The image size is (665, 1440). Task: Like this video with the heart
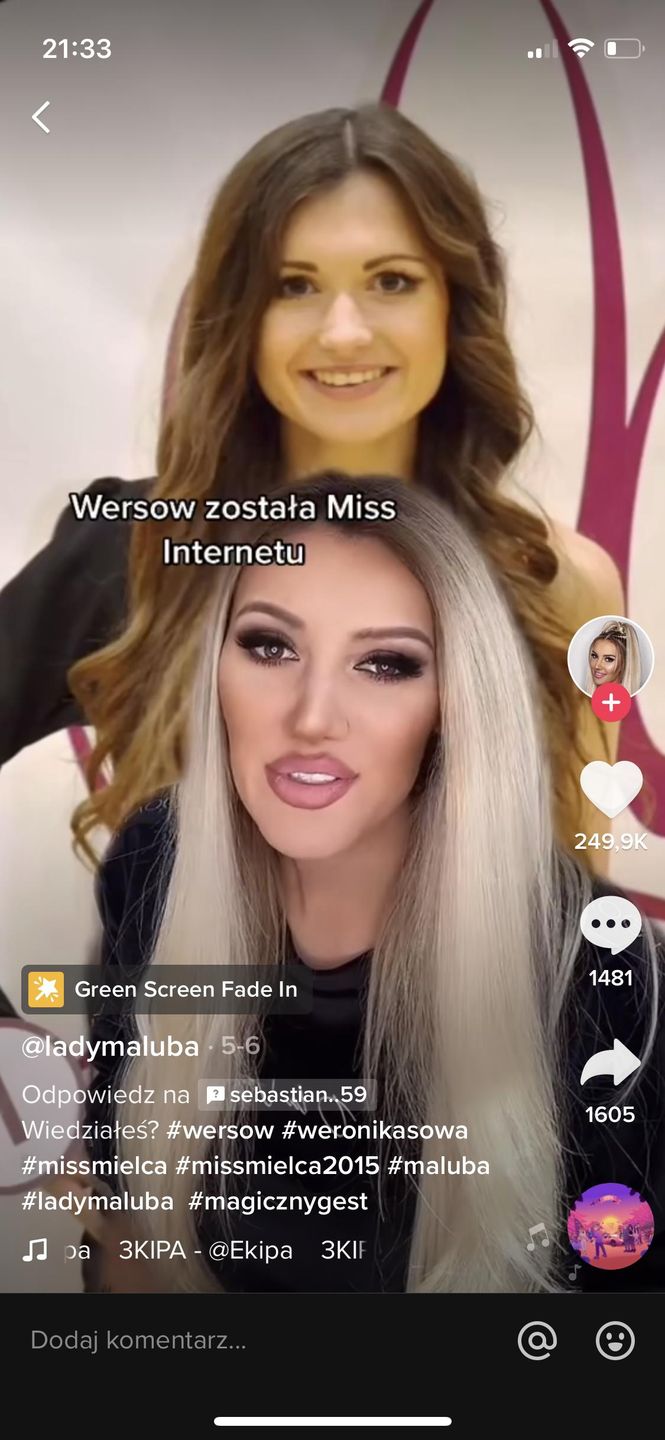[611, 790]
